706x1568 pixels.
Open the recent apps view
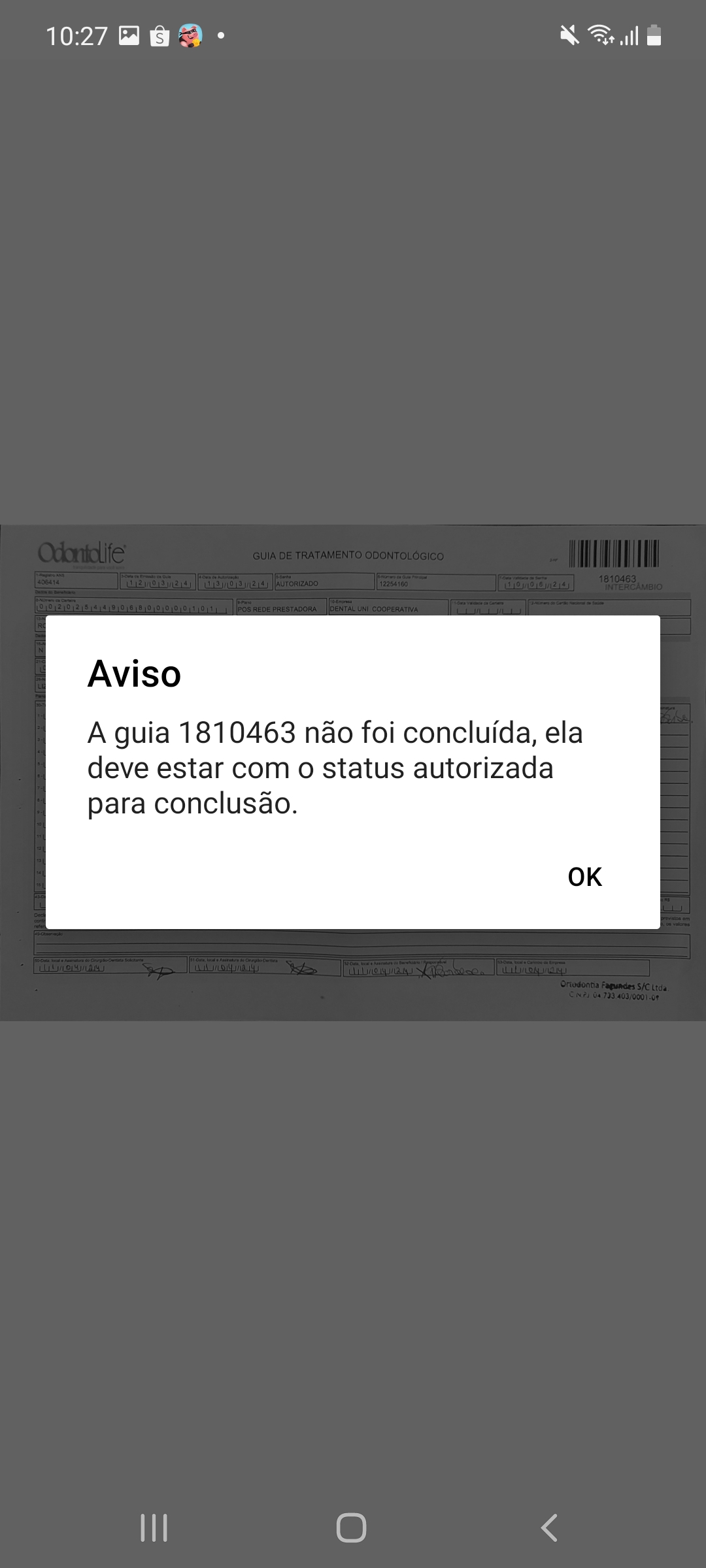154,1527
